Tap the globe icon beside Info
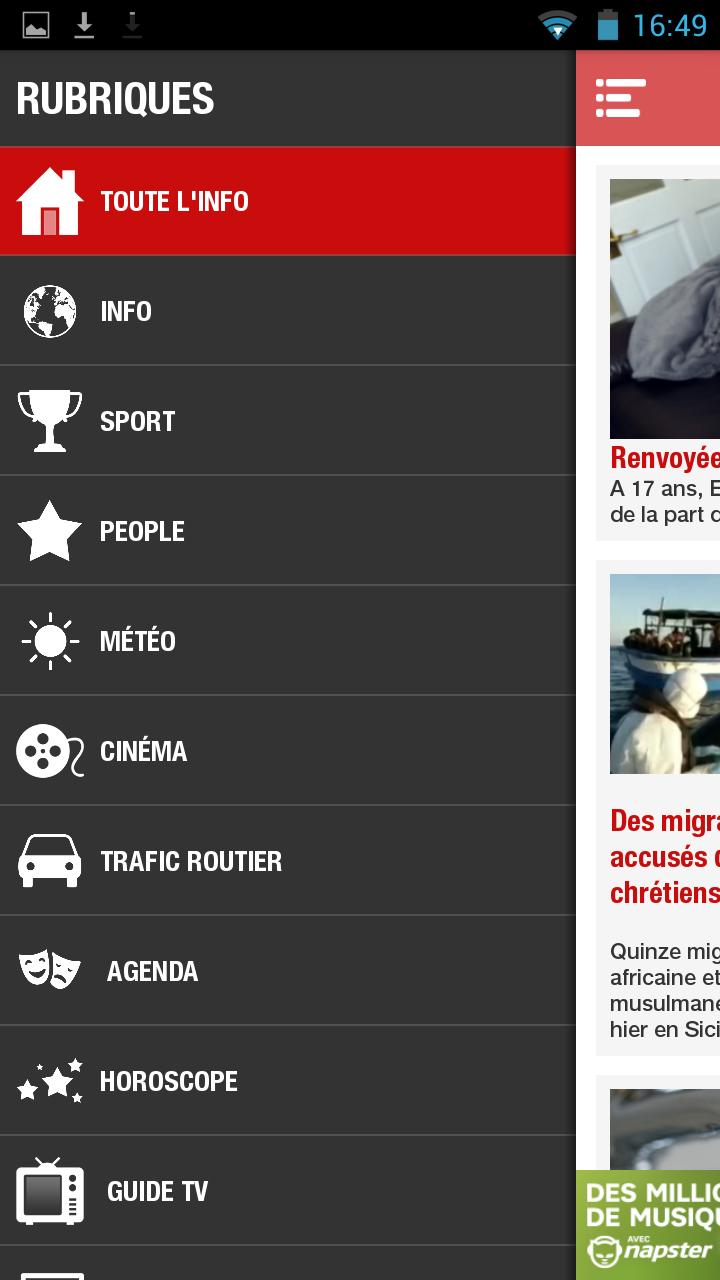 pyautogui.click(x=49, y=311)
